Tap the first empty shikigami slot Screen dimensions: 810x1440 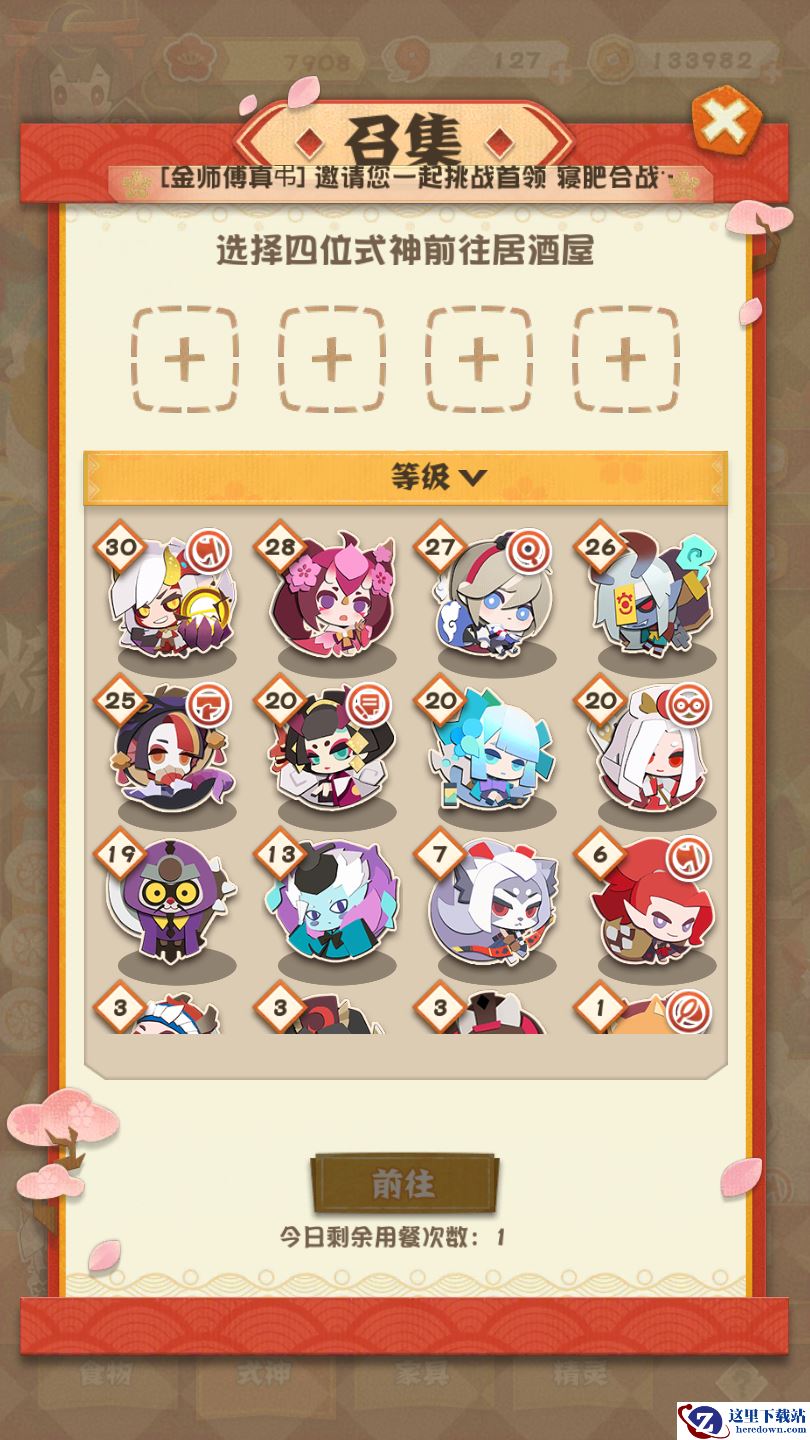point(185,359)
